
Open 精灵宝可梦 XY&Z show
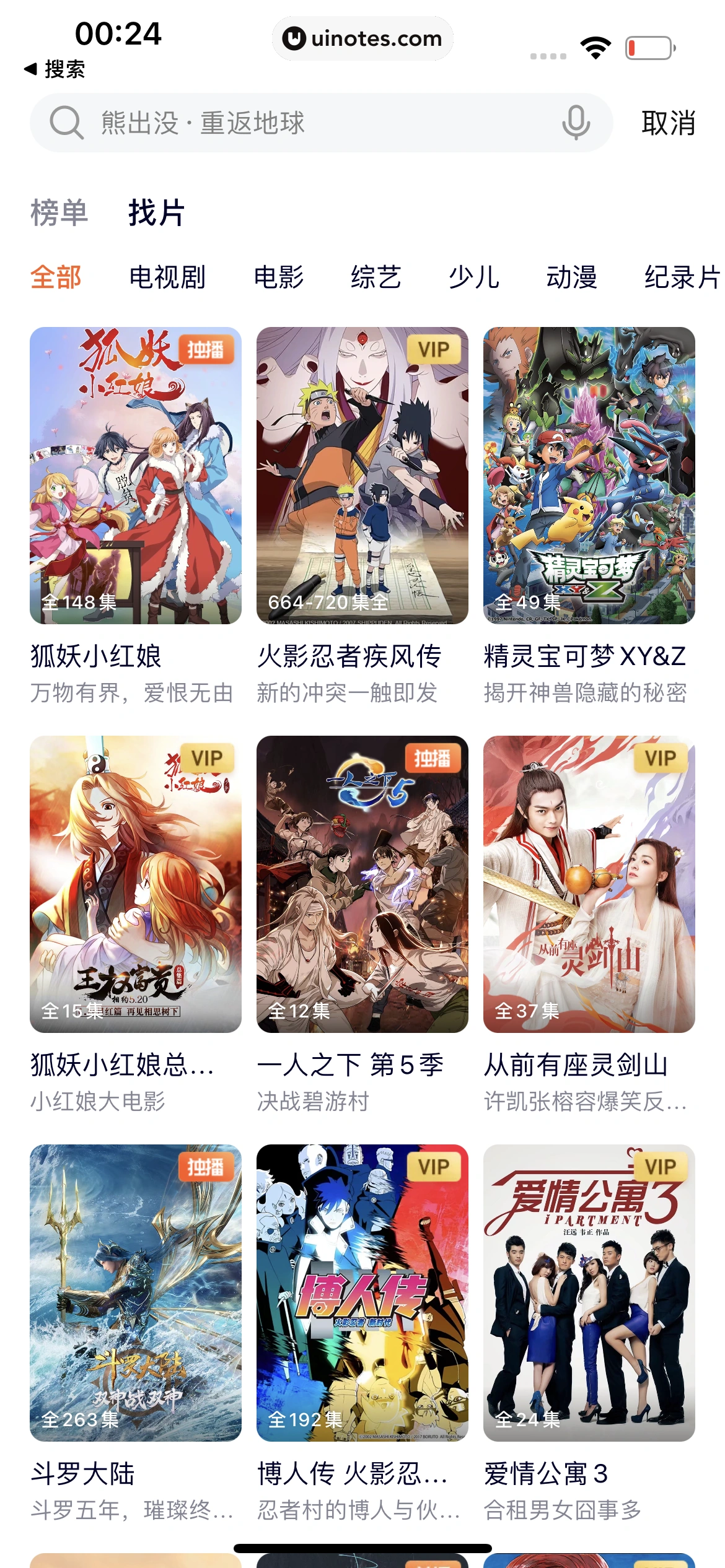tap(589, 475)
